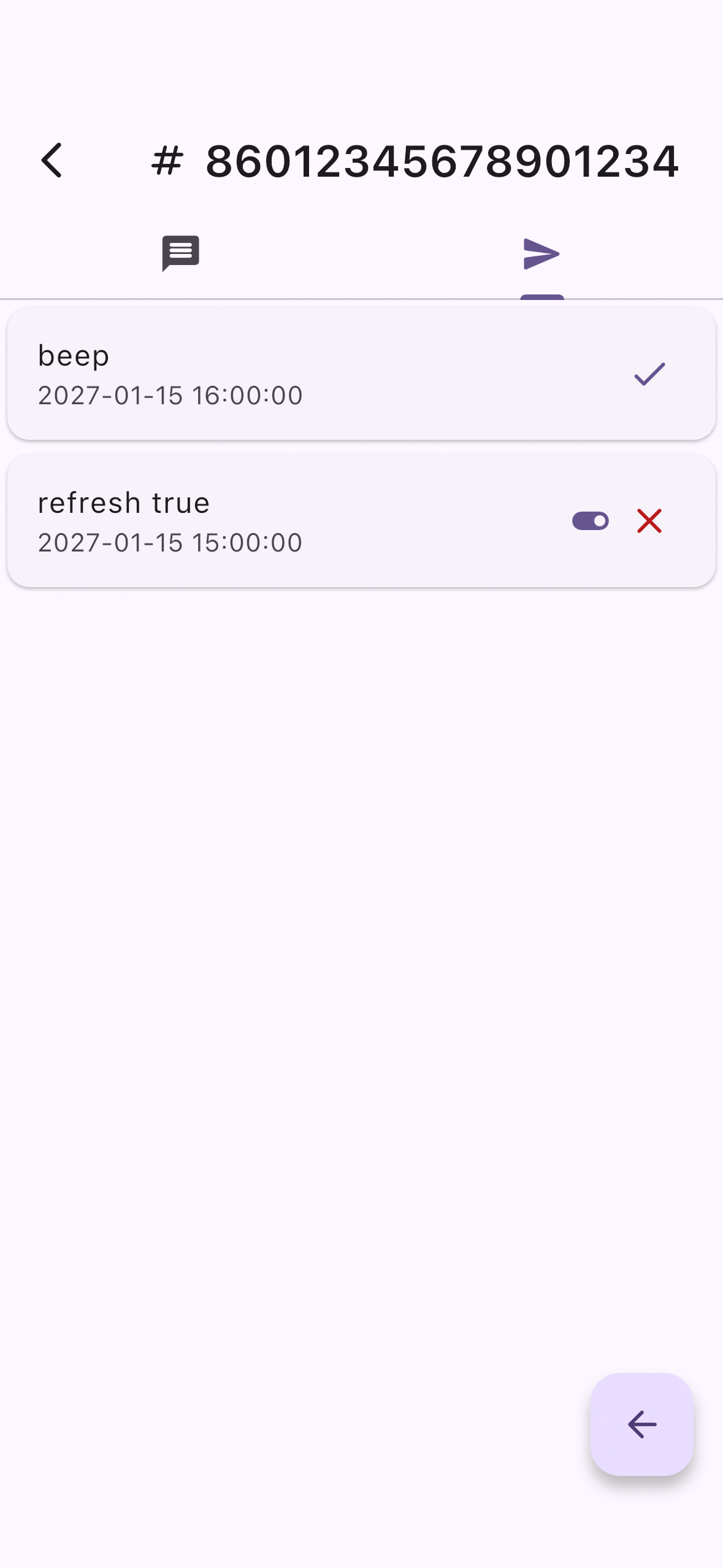Tap the floating left-arrow button
Image resolution: width=723 pixels, height=1568 pixels.
[642, 1424]
